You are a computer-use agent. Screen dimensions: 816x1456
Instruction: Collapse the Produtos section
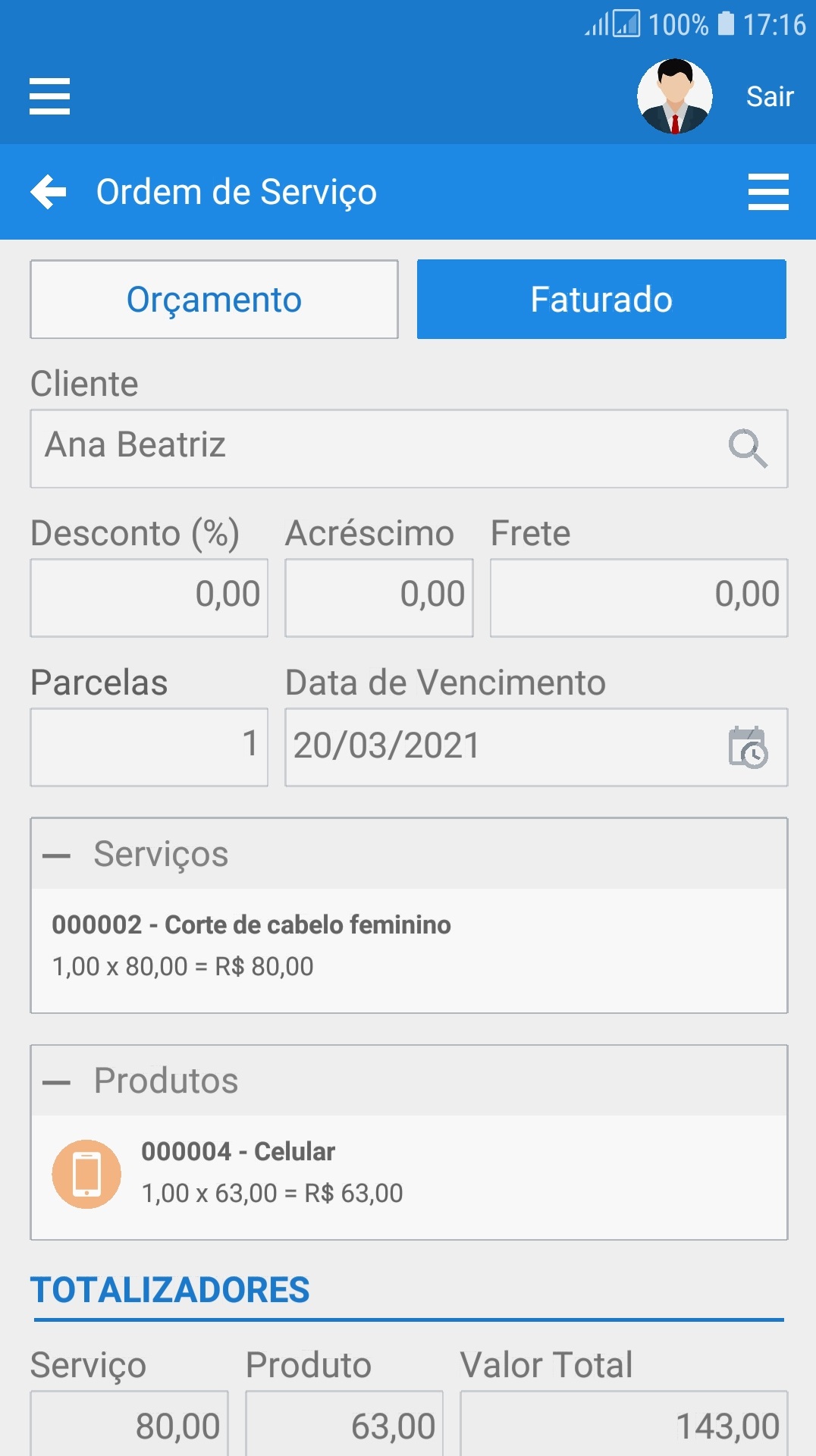pyautogui.click(x=57, y=1082)
